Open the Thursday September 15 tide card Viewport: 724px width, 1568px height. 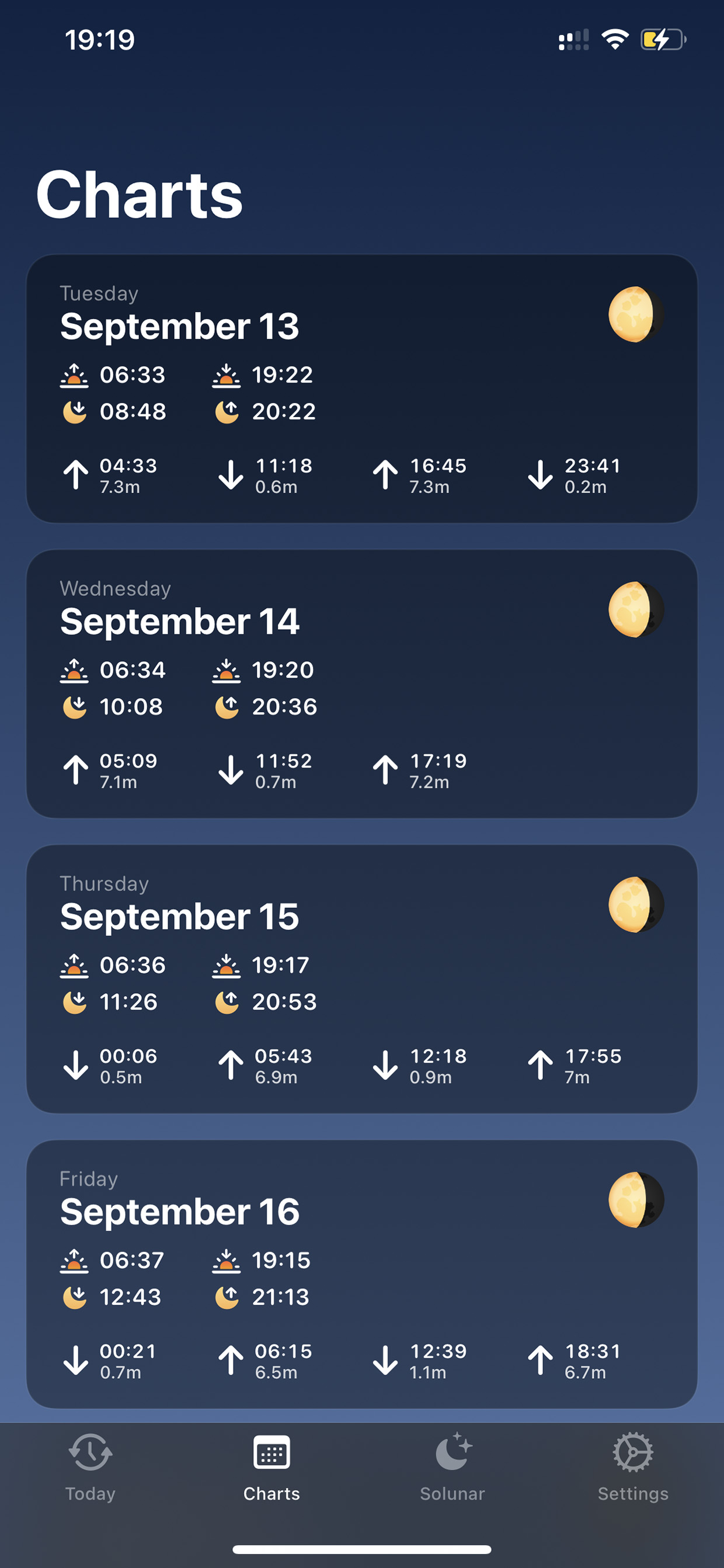pyautogui.click(x=362, y=979)
